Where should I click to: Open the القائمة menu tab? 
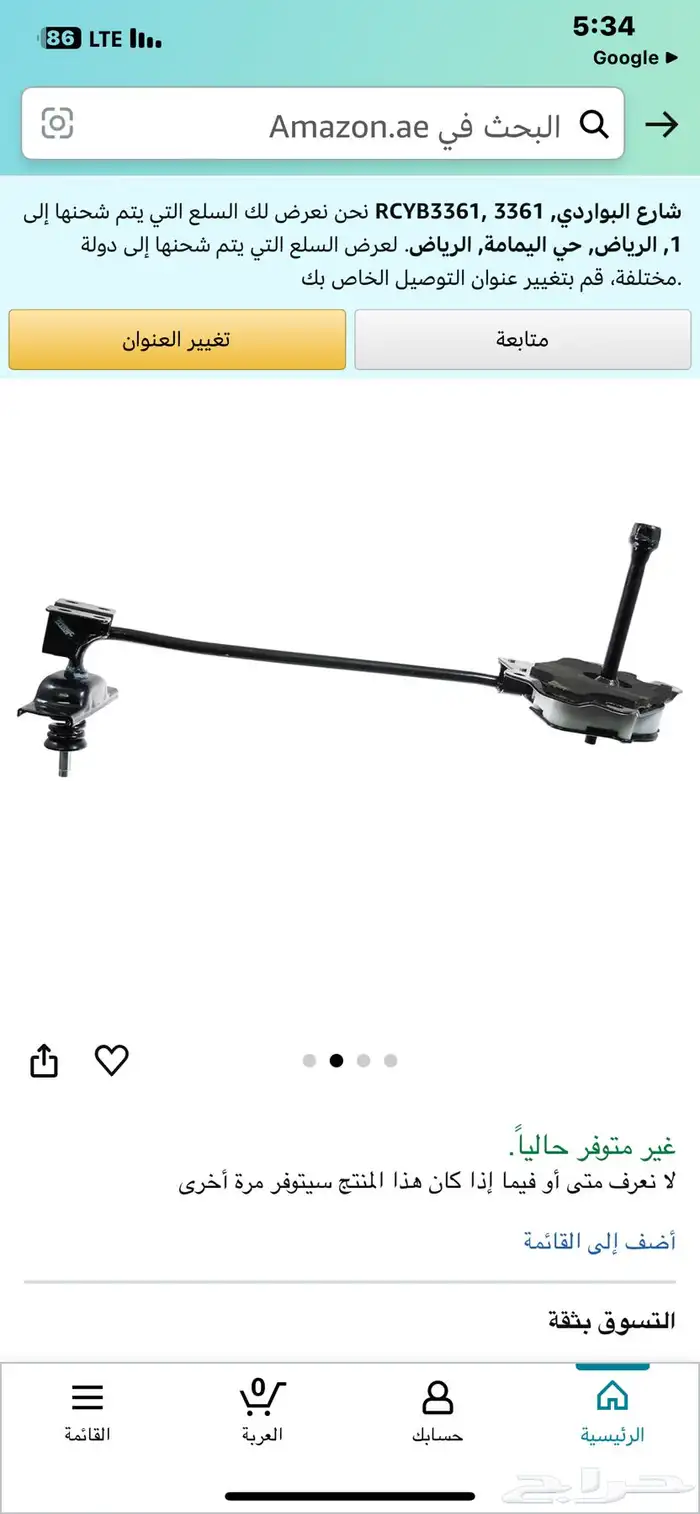[87, 1411]
